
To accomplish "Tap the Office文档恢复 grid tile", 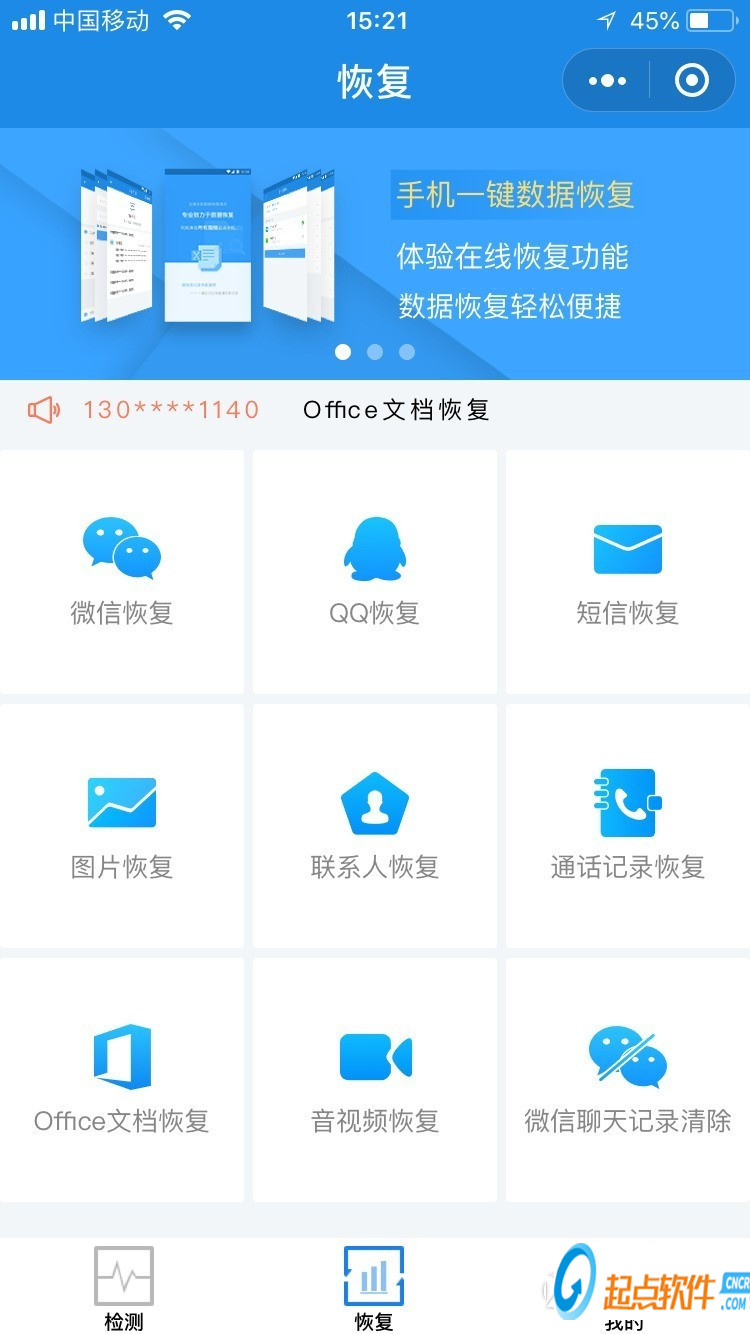I will (x=122, y=1079).
